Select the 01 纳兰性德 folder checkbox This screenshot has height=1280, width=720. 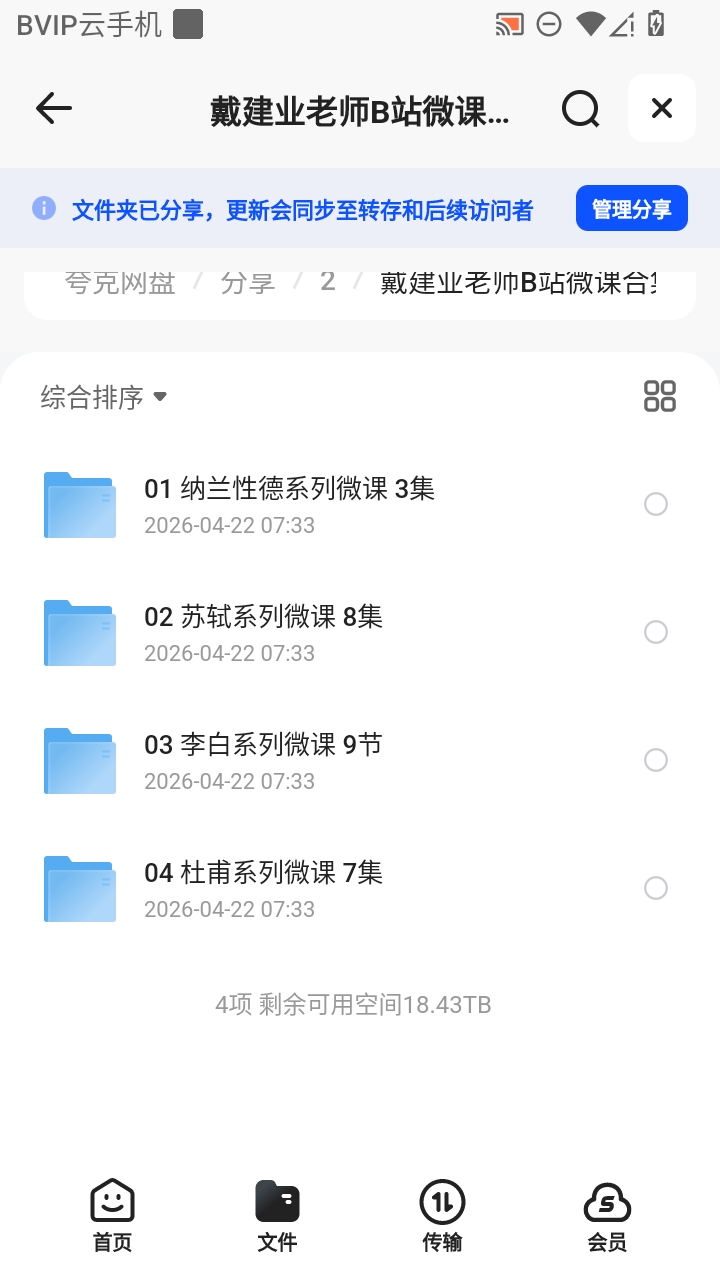656,504
